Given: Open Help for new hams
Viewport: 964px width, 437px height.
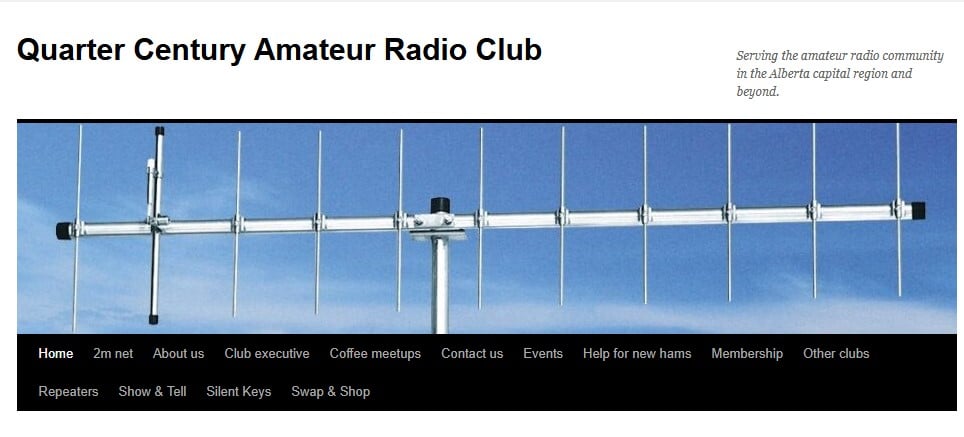Looking at the screenshot, I should pos(637,353).
